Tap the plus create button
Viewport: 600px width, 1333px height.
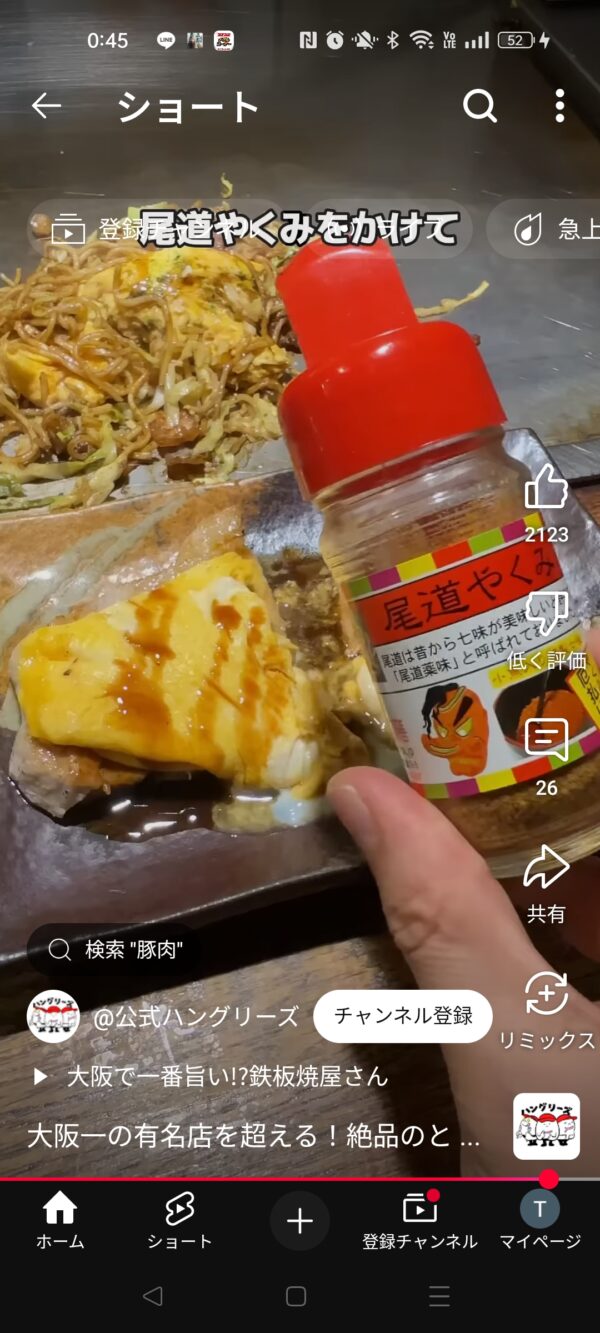(300, 1220)
